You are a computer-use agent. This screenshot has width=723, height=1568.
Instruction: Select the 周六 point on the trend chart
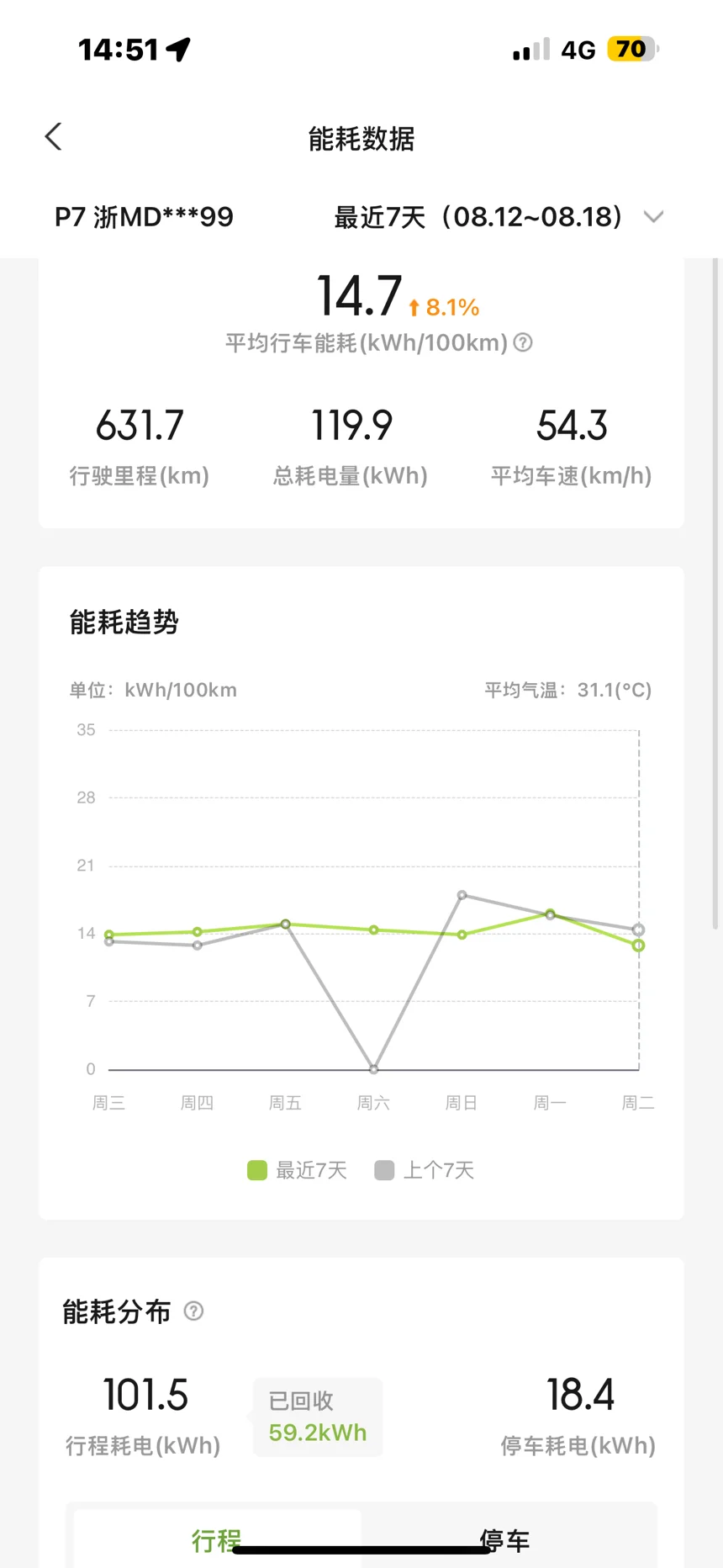point(374,930)
